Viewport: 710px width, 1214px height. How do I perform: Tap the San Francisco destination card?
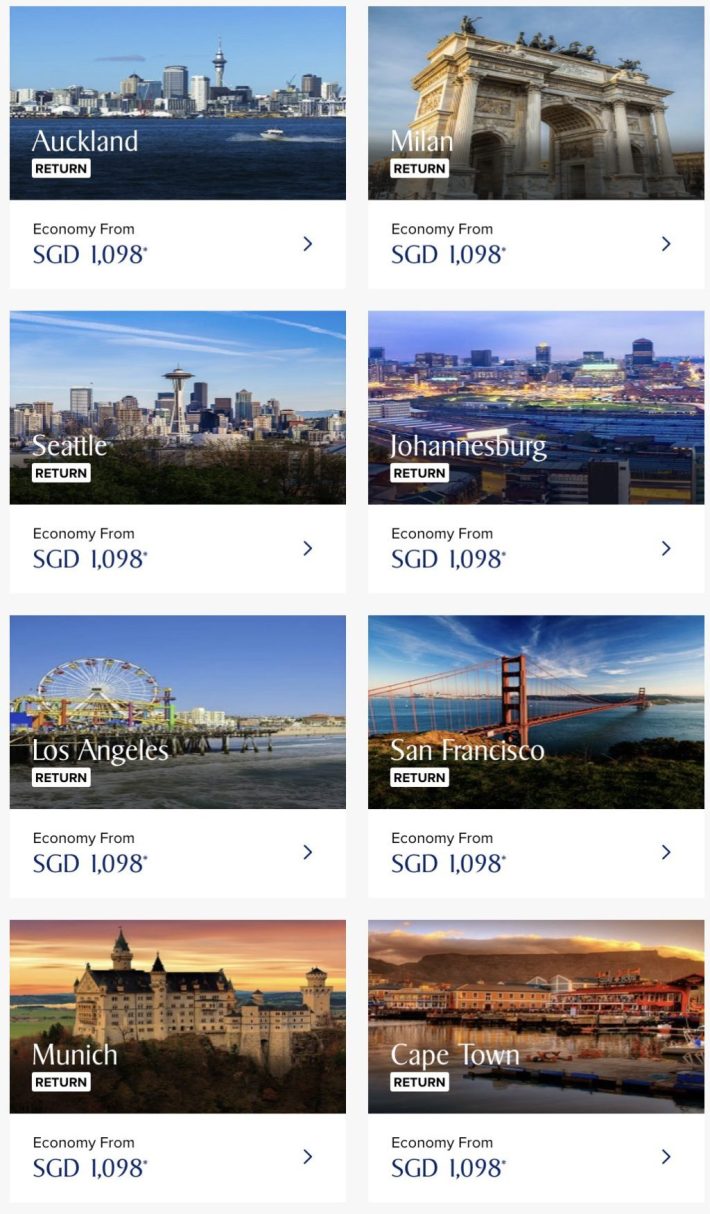[x=536, y=756]
